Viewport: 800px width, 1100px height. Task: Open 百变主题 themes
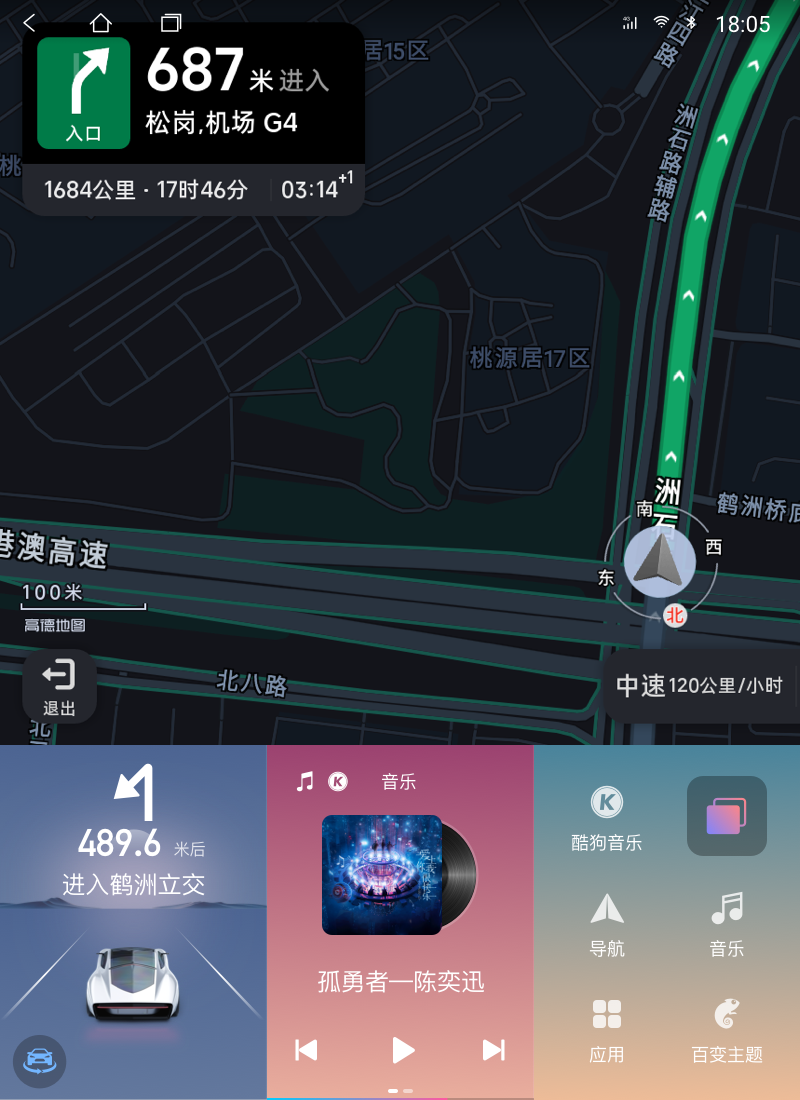[x=726, y=1030]
